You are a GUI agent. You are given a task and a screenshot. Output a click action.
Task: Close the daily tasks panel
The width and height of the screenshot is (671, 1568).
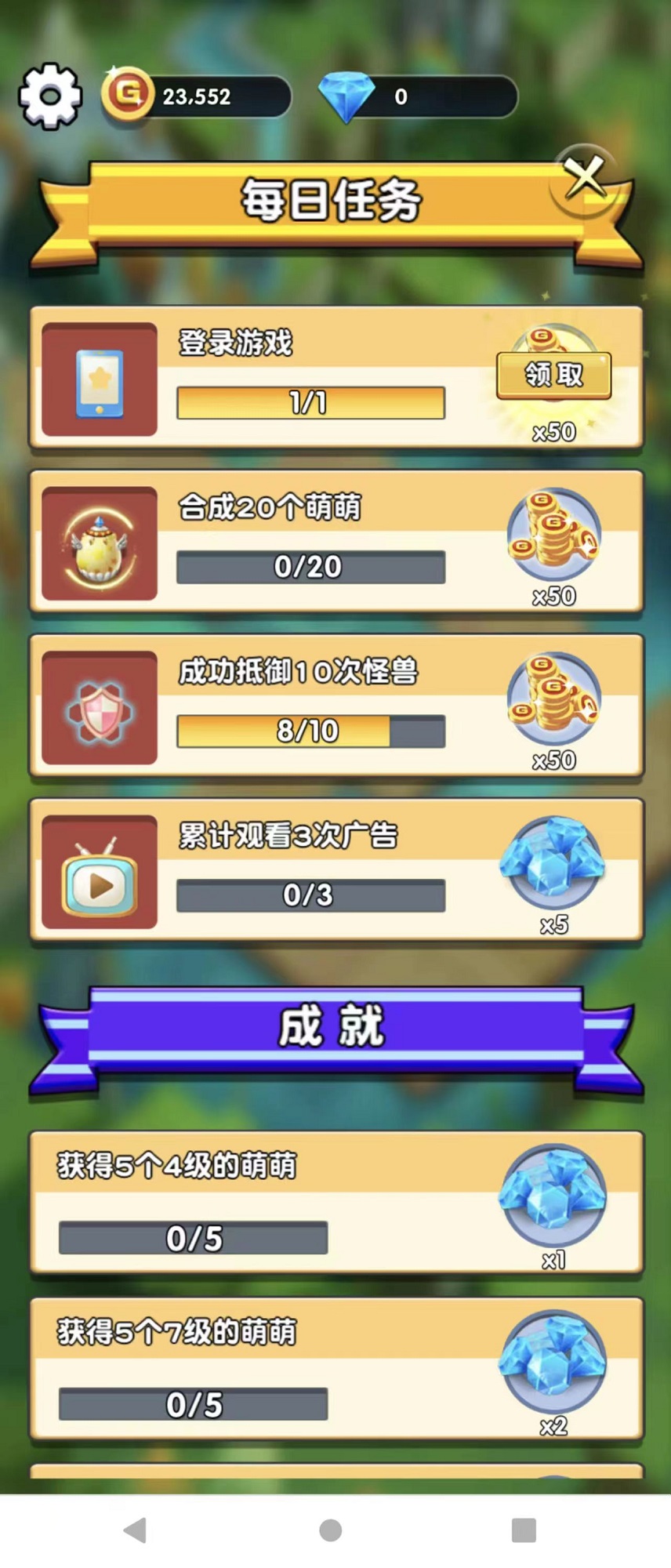[586, 178]
